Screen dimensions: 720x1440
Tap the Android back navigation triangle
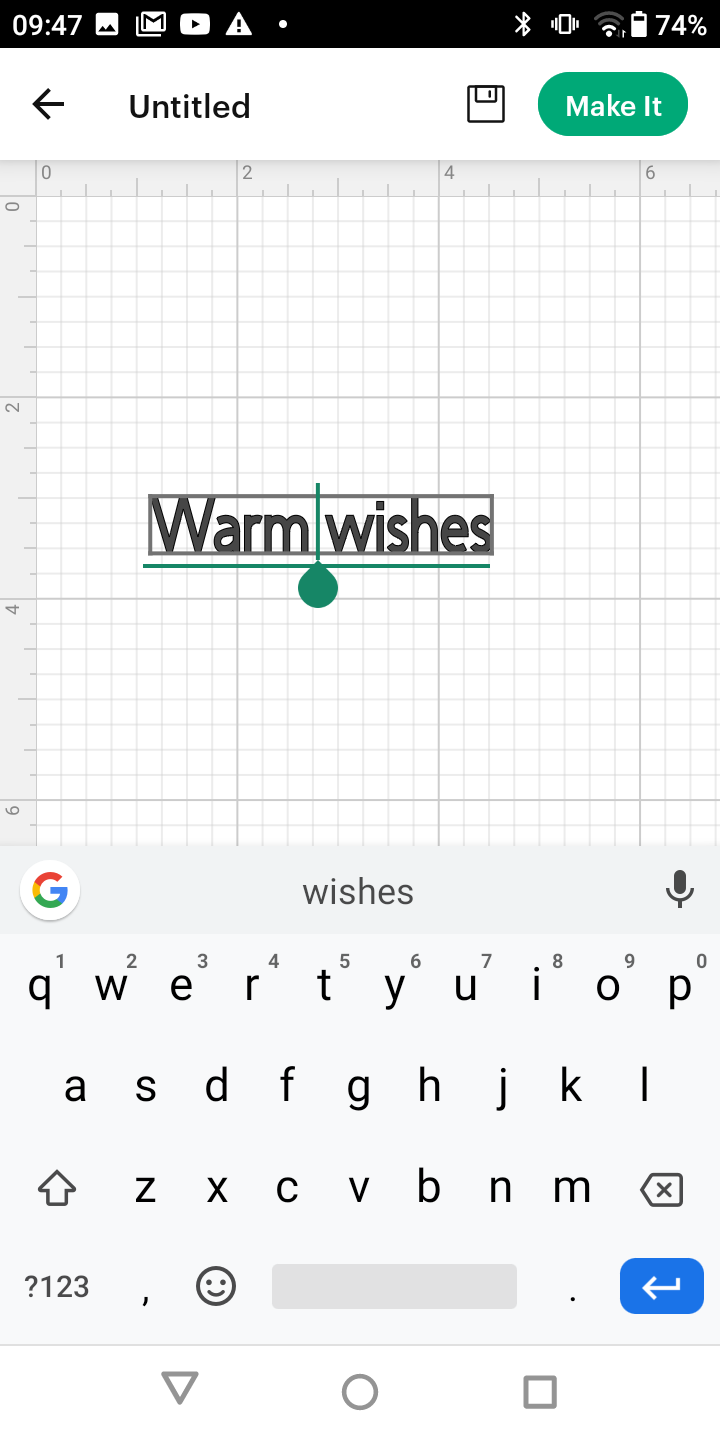pos(179,1390)
